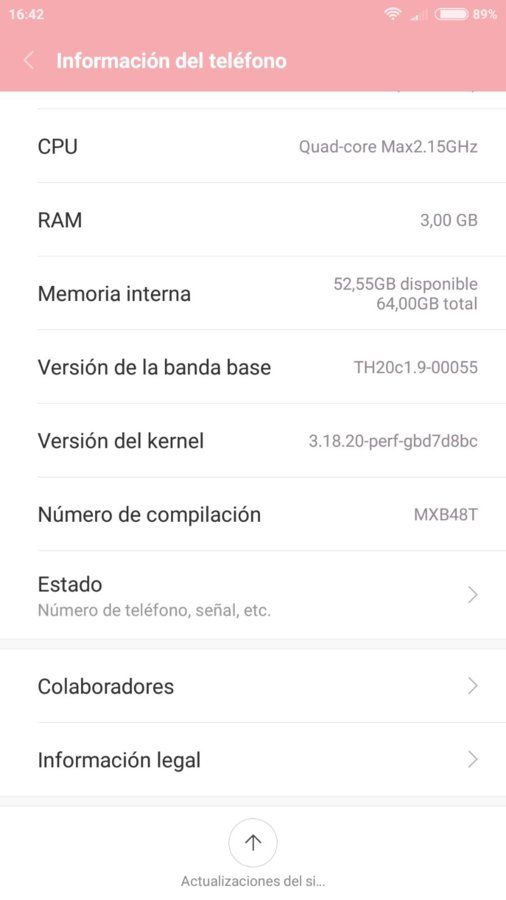
Task: Tap the Versión del kernel row
Action: point(253,440)
